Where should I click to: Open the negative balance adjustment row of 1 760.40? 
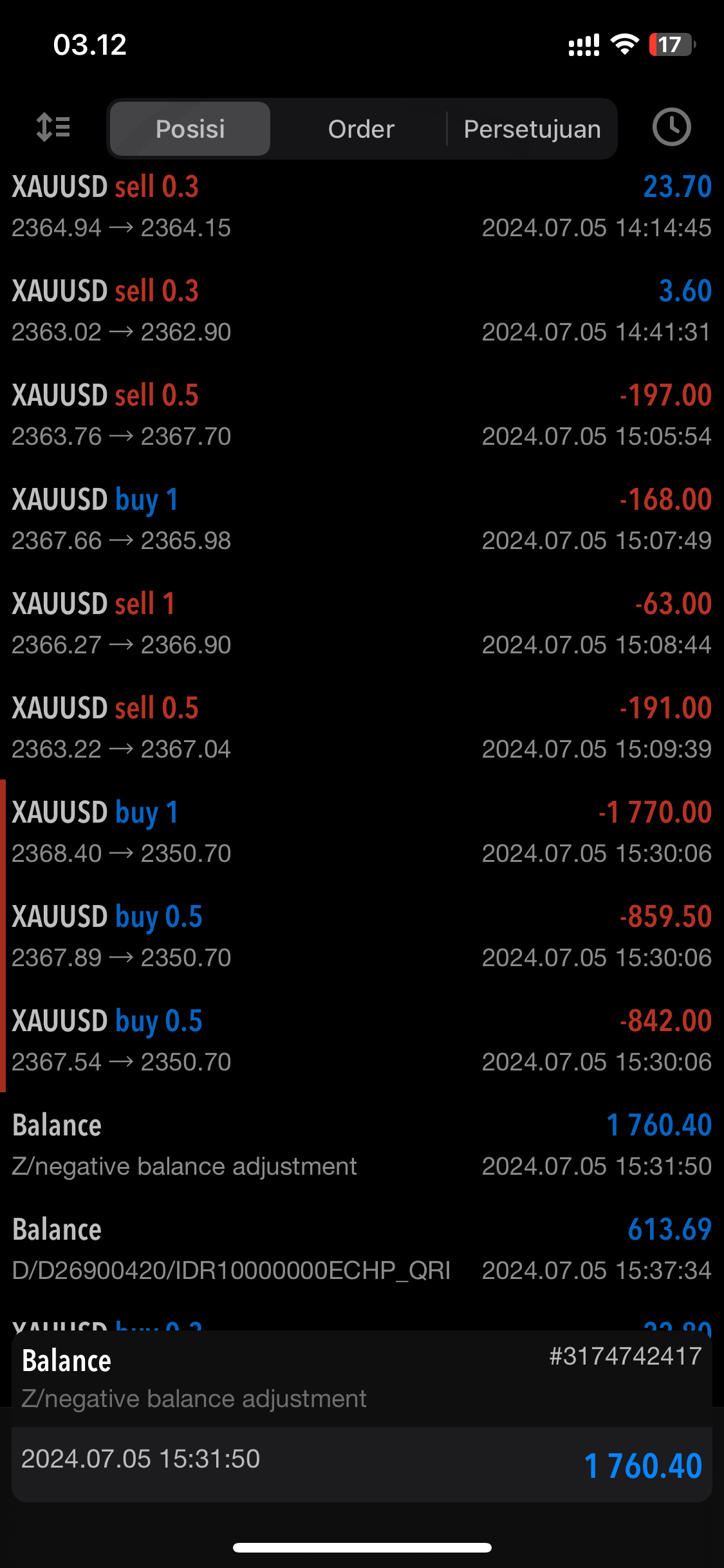(x=362, y=1144)
